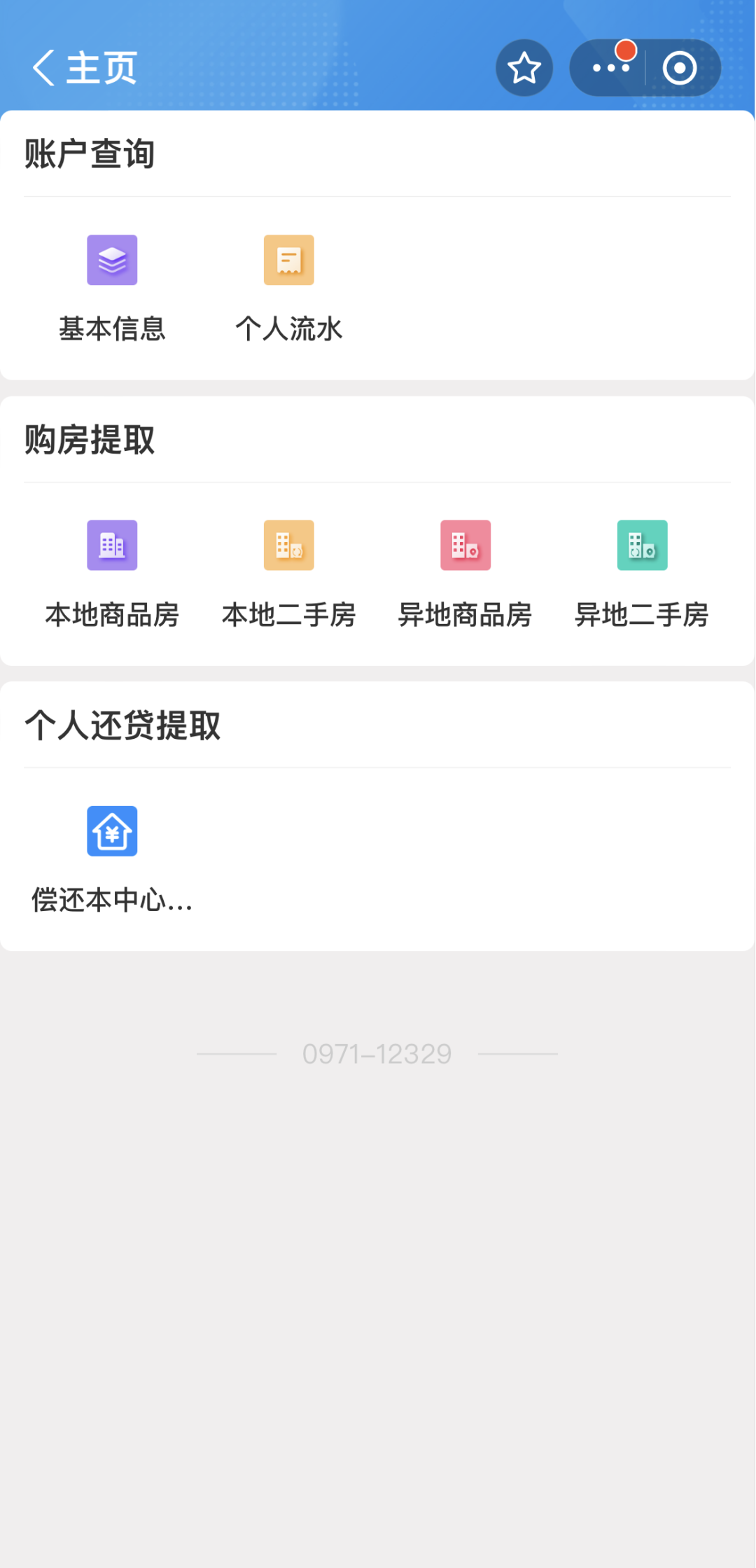Open 异地商品房 non-local commercial housing withdrawal
Screen dimensions: 756x1568
click(466, 546)
